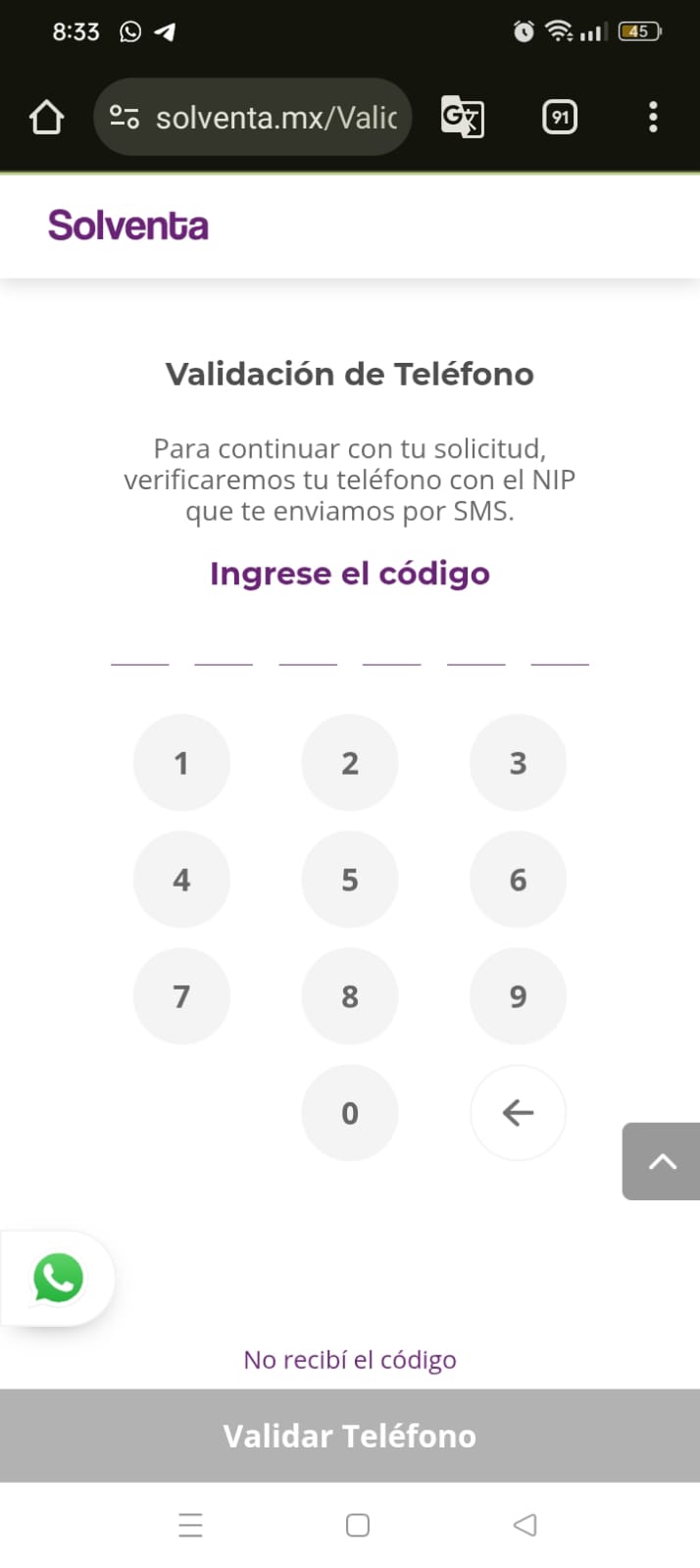This screenshot has width=700, height=1568.
Task: Tap the number 2 key
Action: click(350, 763)
